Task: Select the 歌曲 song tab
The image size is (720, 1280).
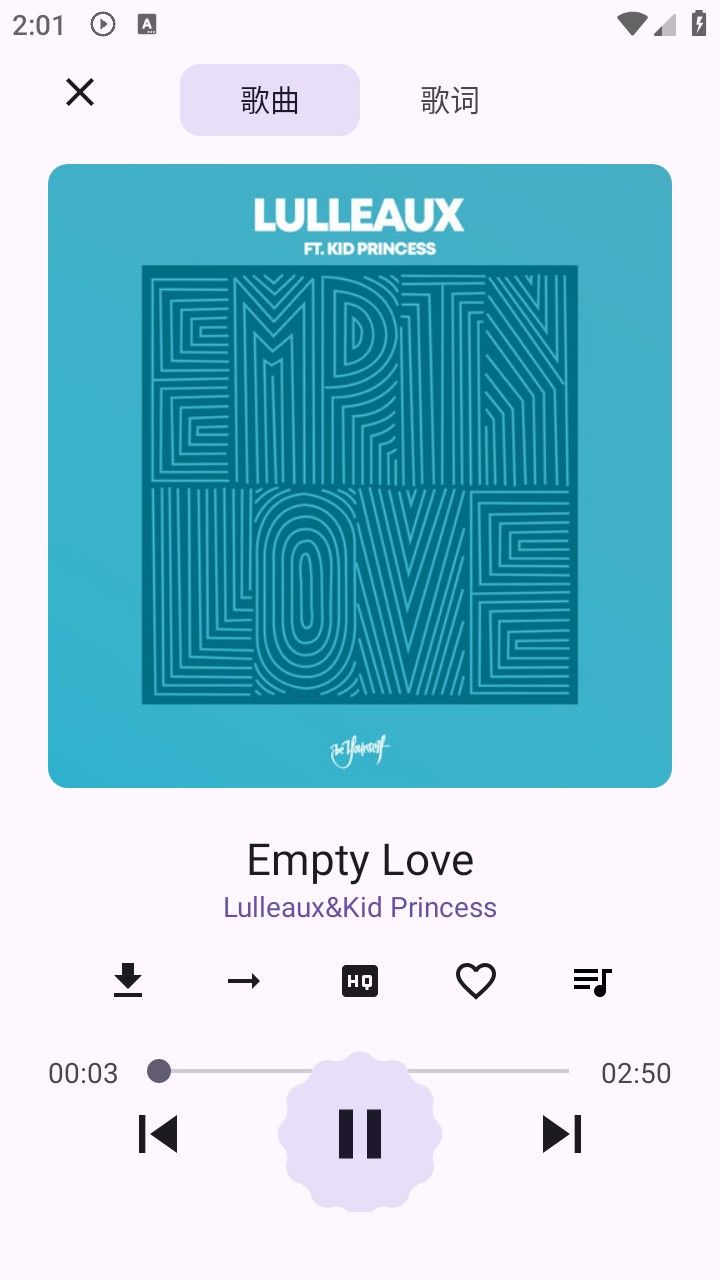Action: tap(269, 99)
